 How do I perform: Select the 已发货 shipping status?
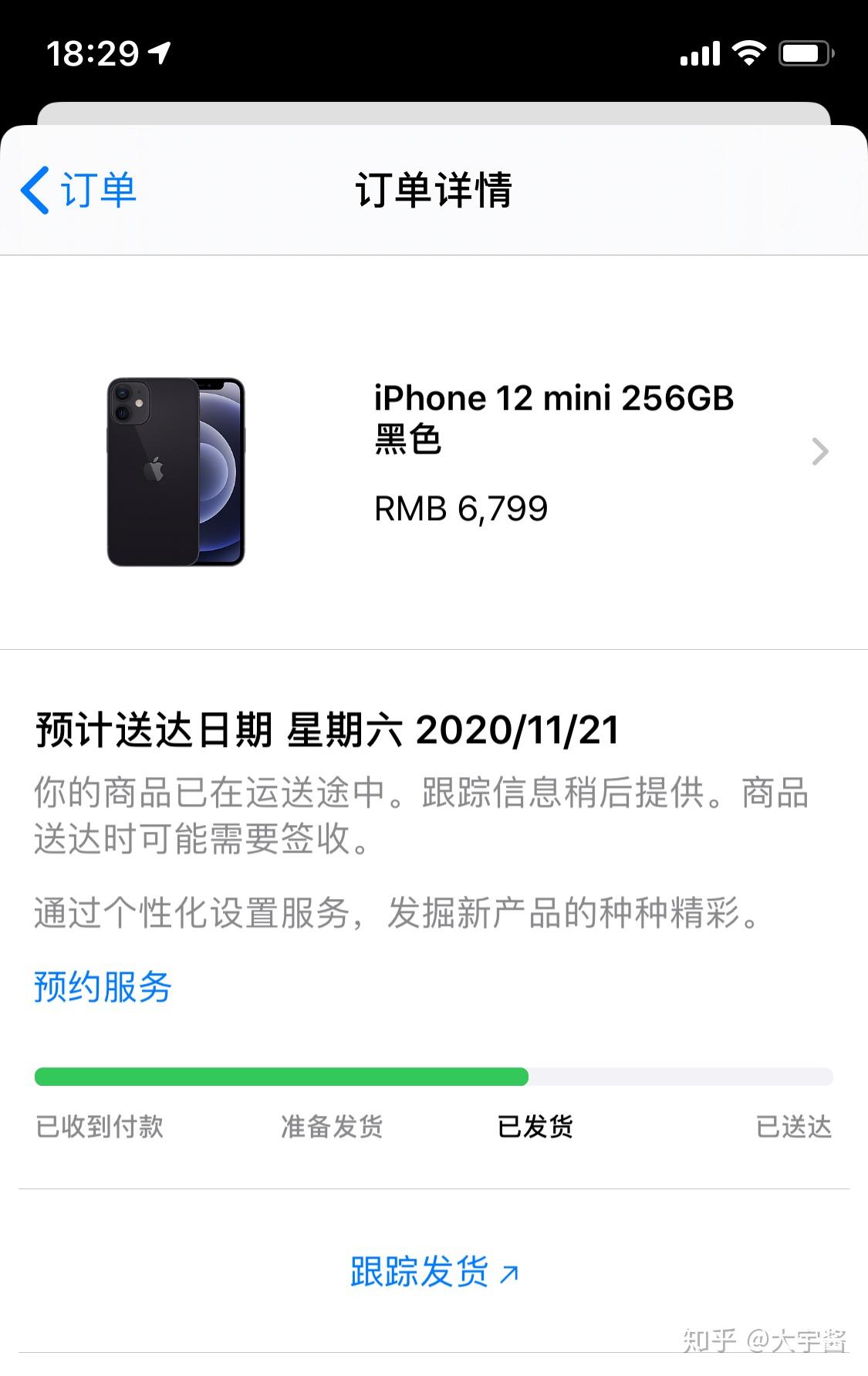(x=535, y=1128)
